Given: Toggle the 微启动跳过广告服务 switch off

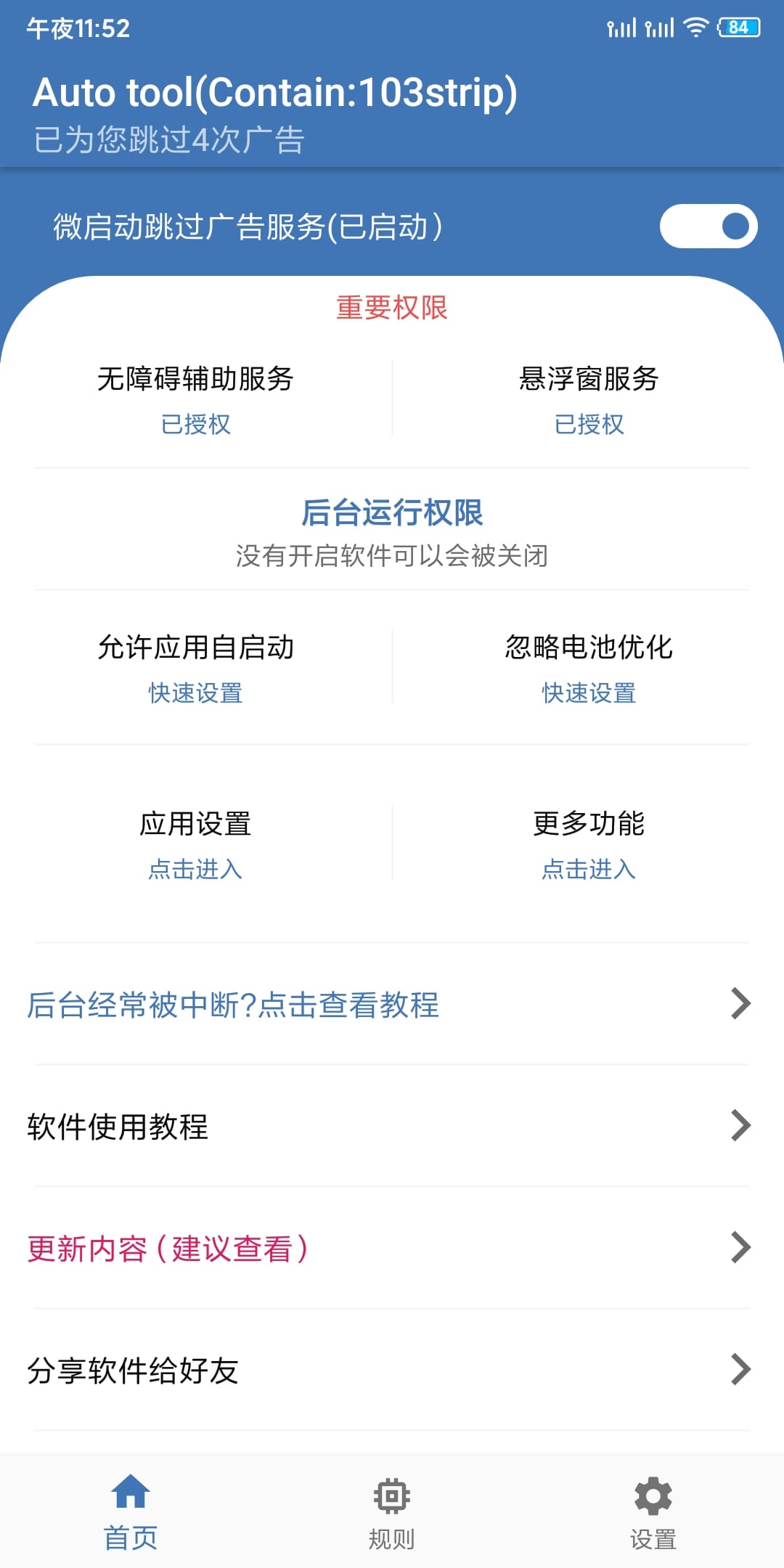Looking at the screenshot, I should (709, 226).
